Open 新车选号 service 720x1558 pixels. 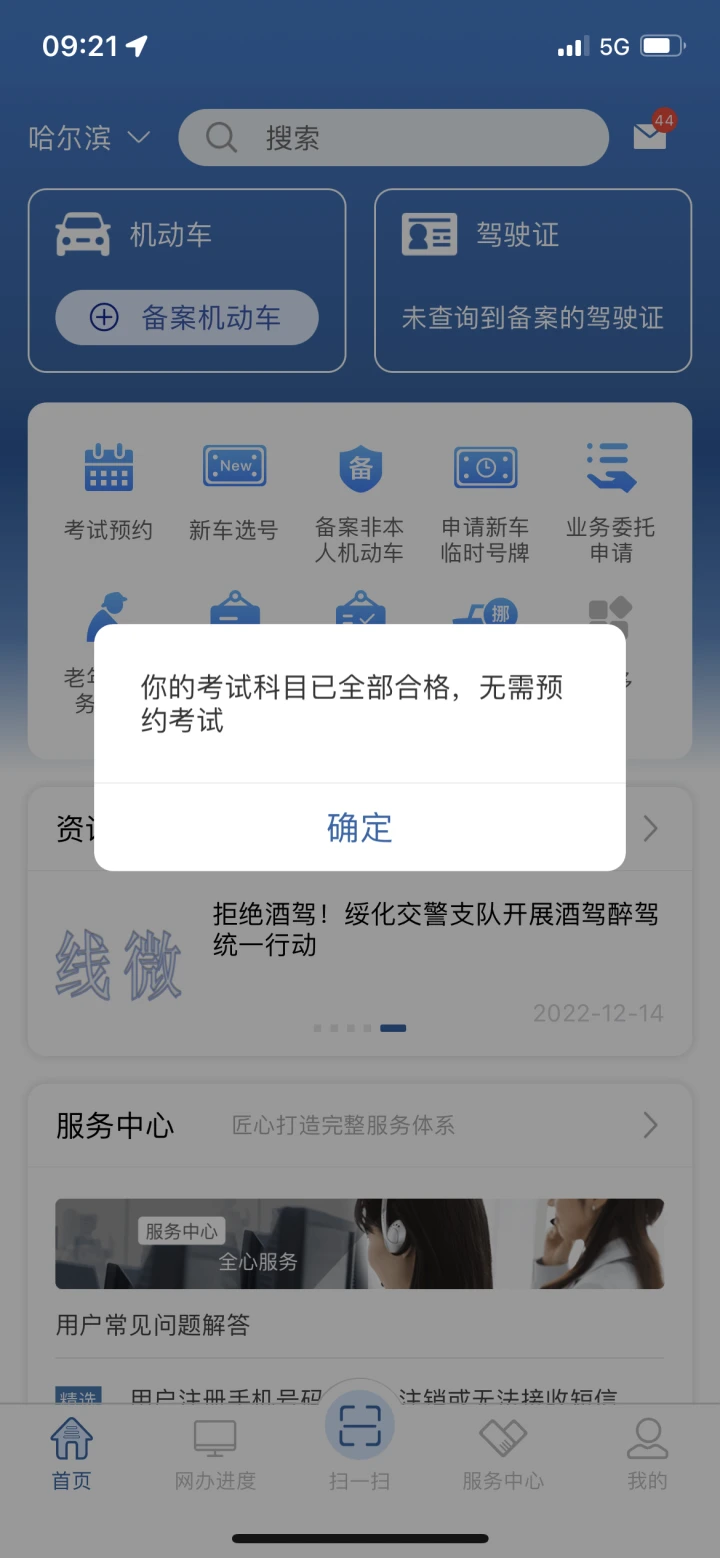click(234, 493)
